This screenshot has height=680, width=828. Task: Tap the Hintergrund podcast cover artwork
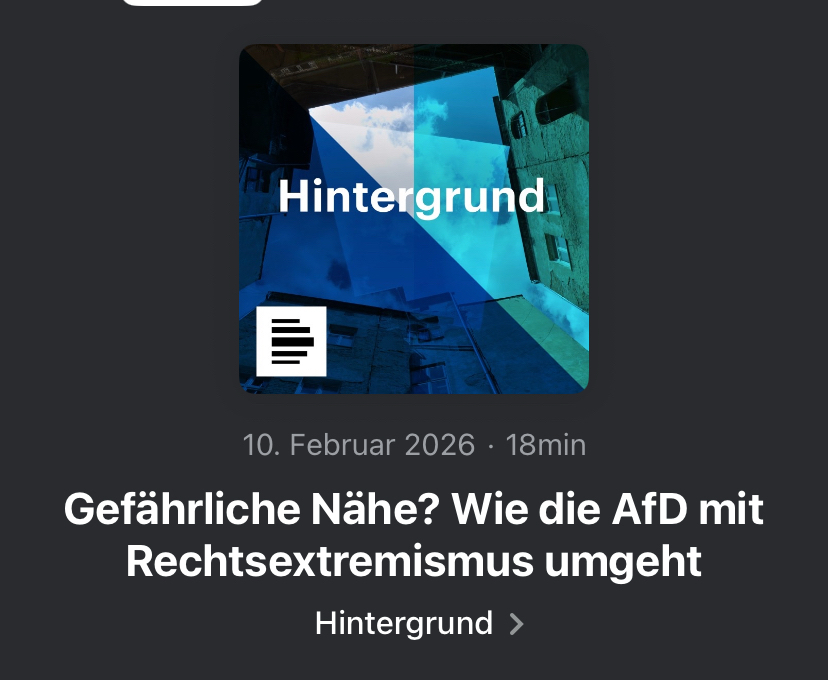414,219
